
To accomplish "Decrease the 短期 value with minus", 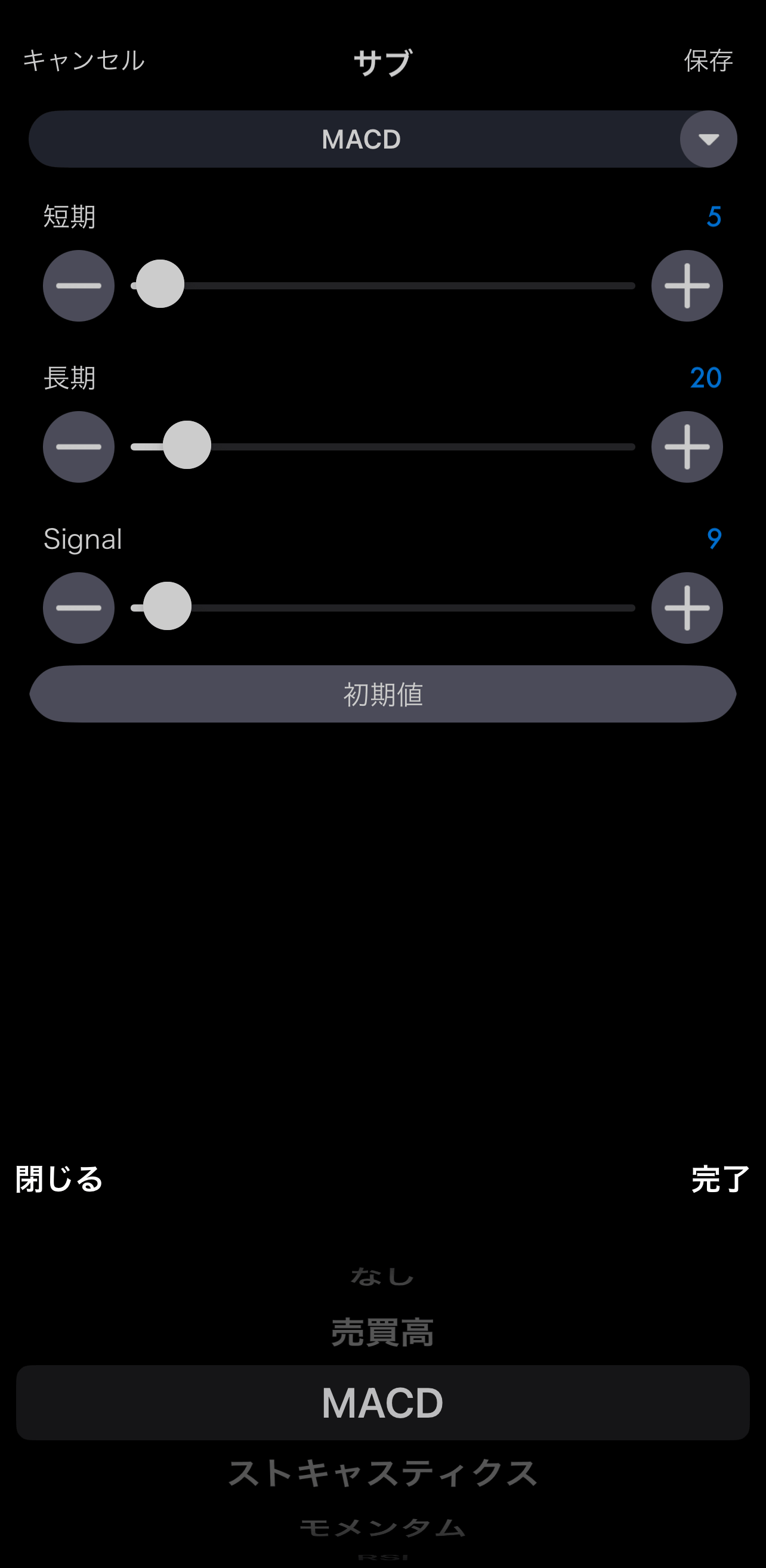I will (79, 285).
